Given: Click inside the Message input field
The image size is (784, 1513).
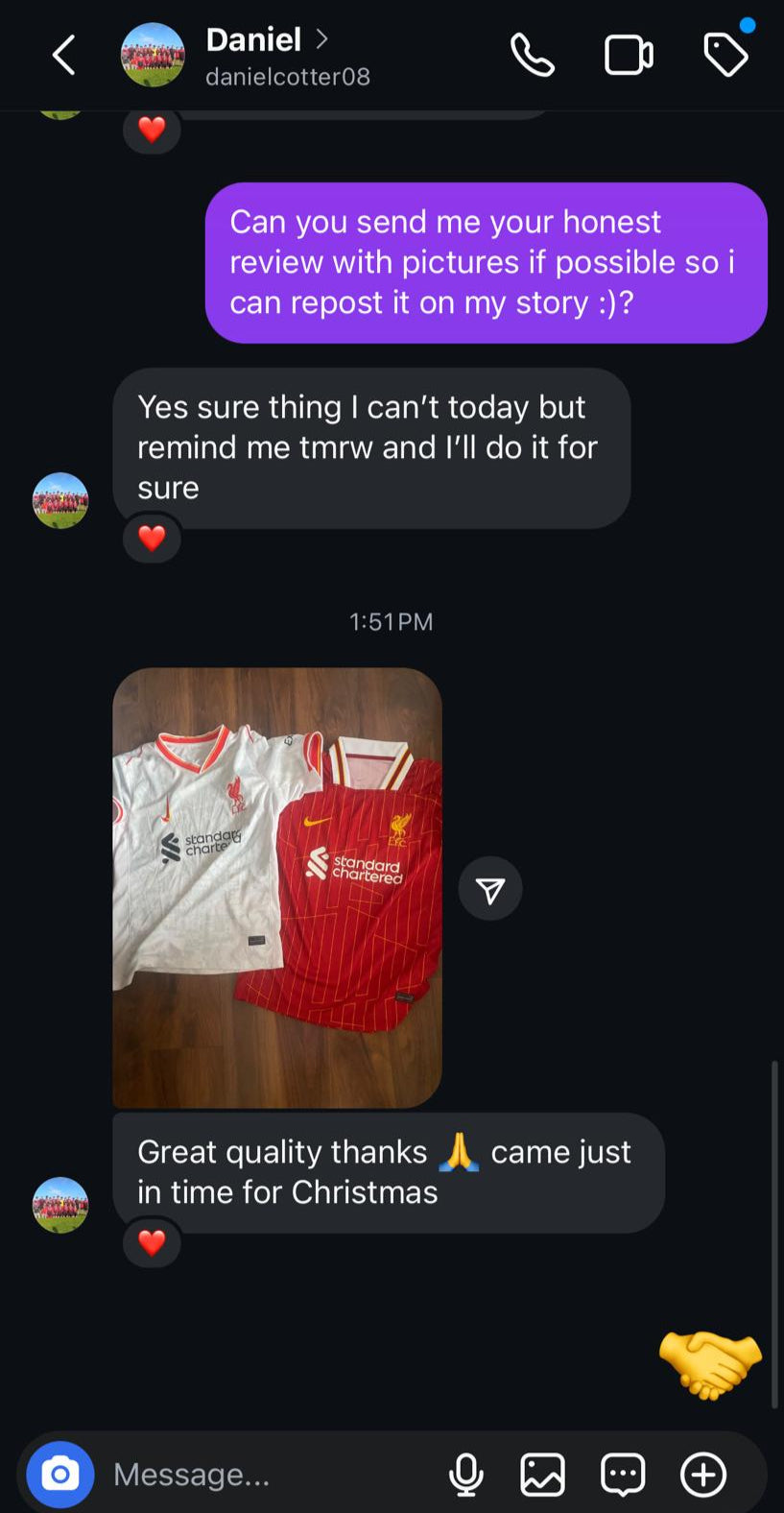Looking at the screenshot, I should pyautogui.click(x=240, y=1474).
